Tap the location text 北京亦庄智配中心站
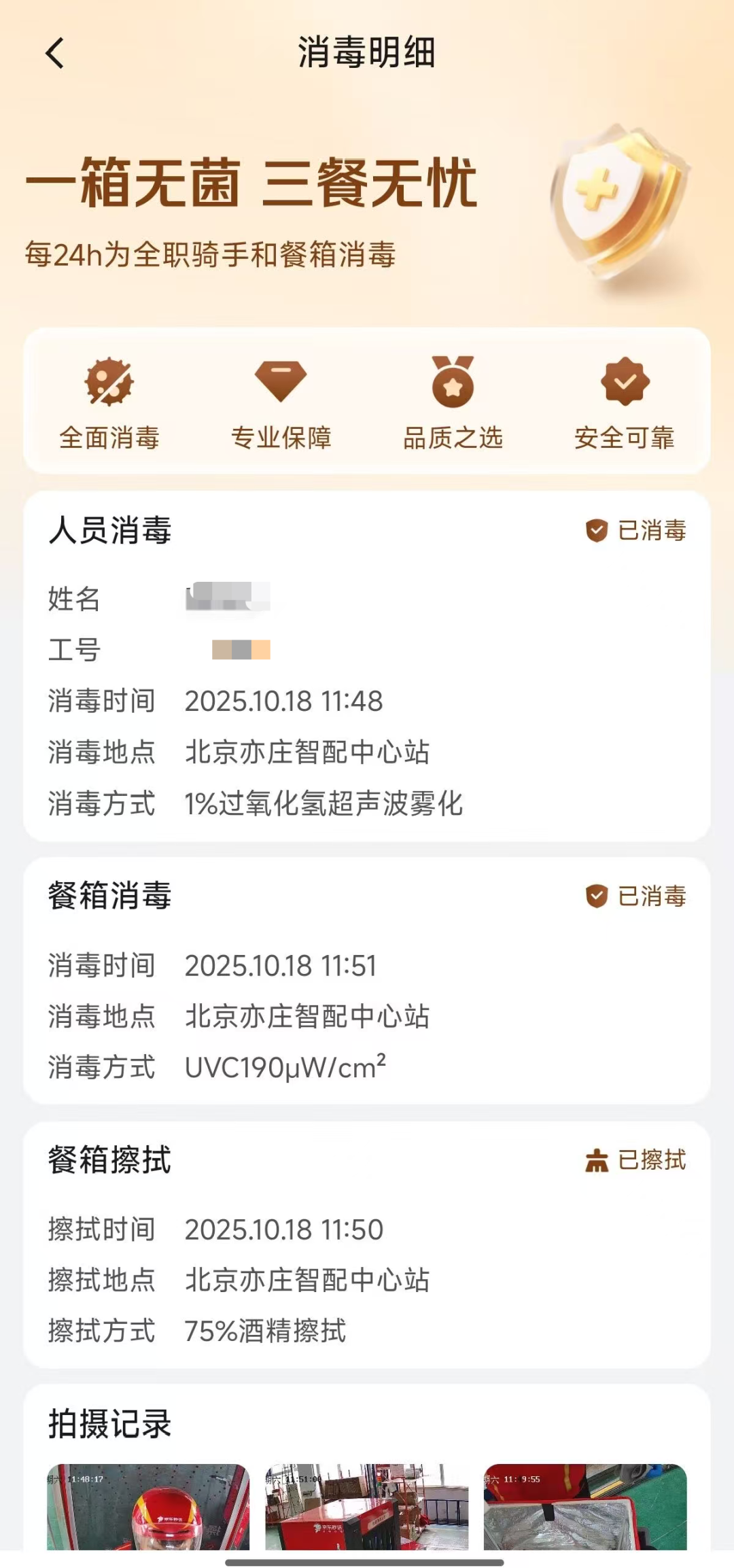This screenshot has width=734, height=1568. tap(307, 753)
